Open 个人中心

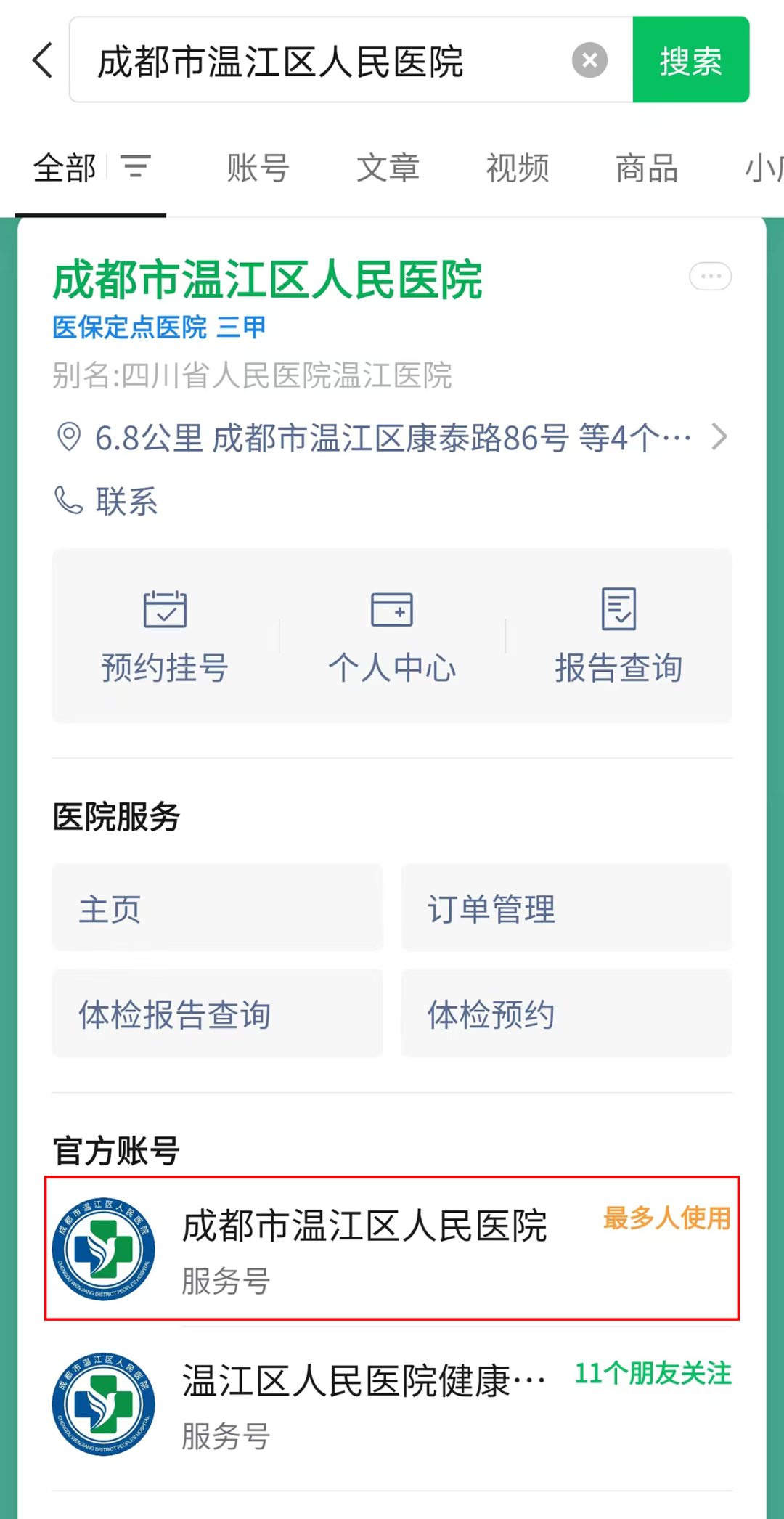pyautogui.click(x=392, y=637)
